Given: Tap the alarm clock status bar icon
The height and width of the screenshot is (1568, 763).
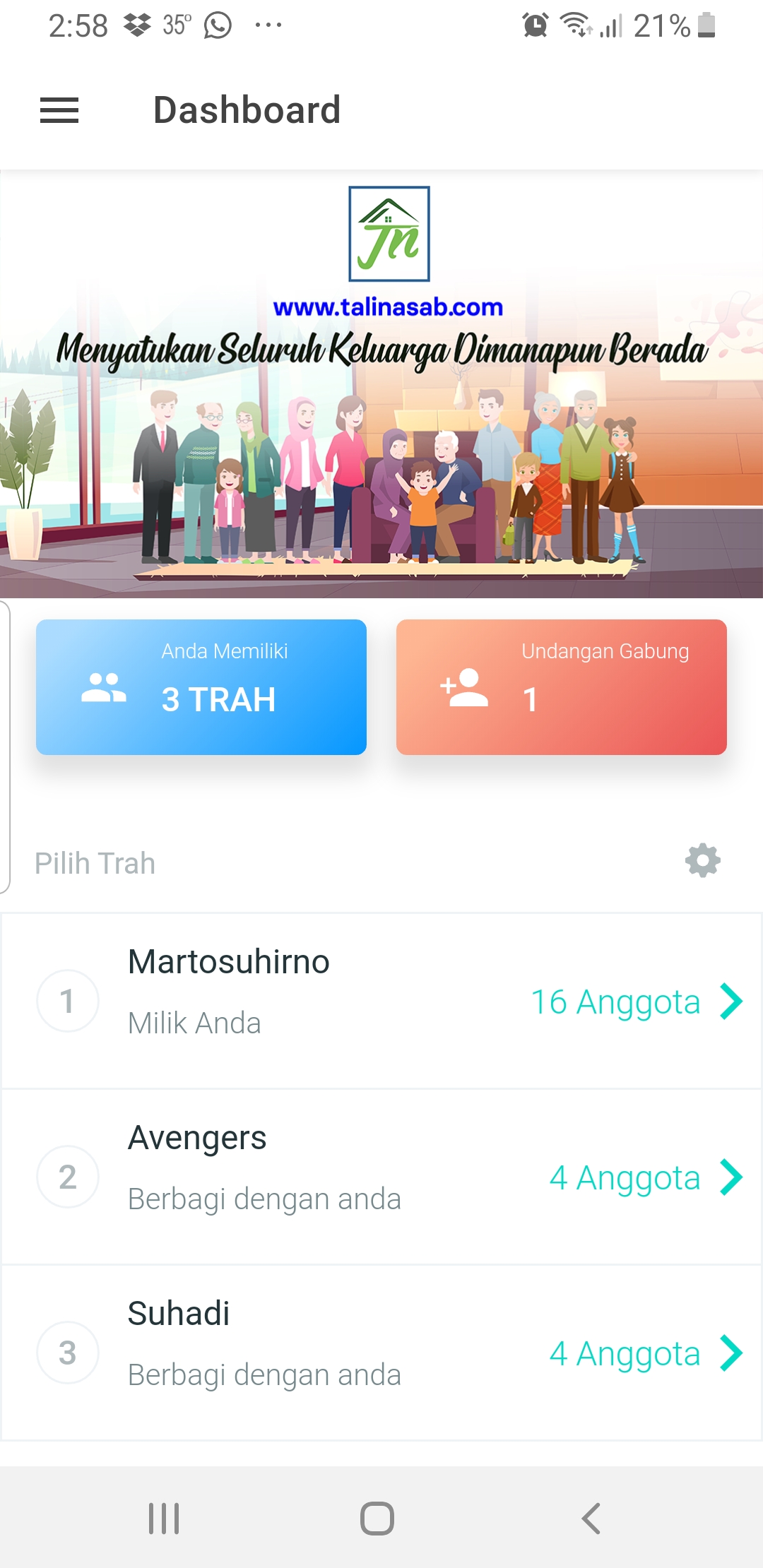Looking at the screenshot, I should click(x=535, y=24).
